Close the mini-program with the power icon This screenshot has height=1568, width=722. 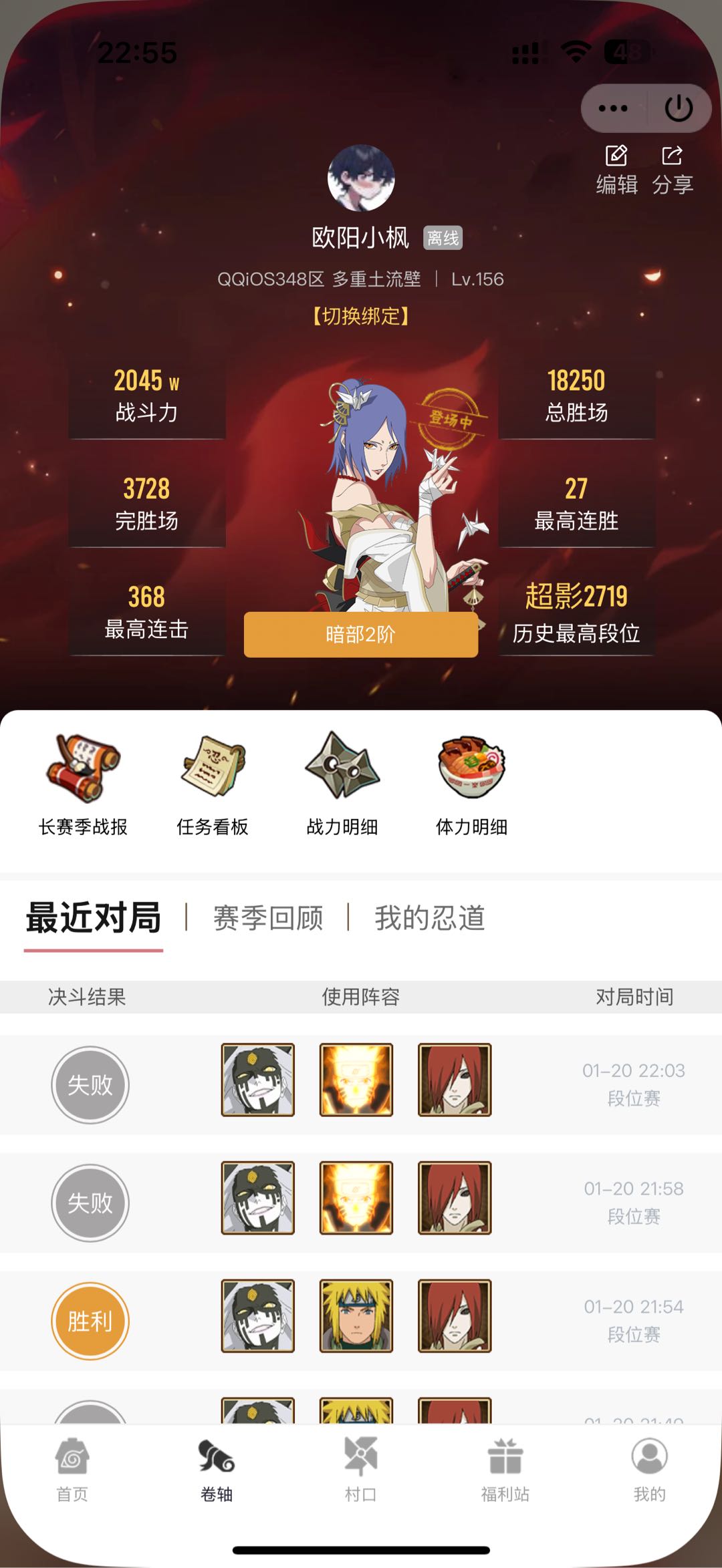click(x=679, y=108)
